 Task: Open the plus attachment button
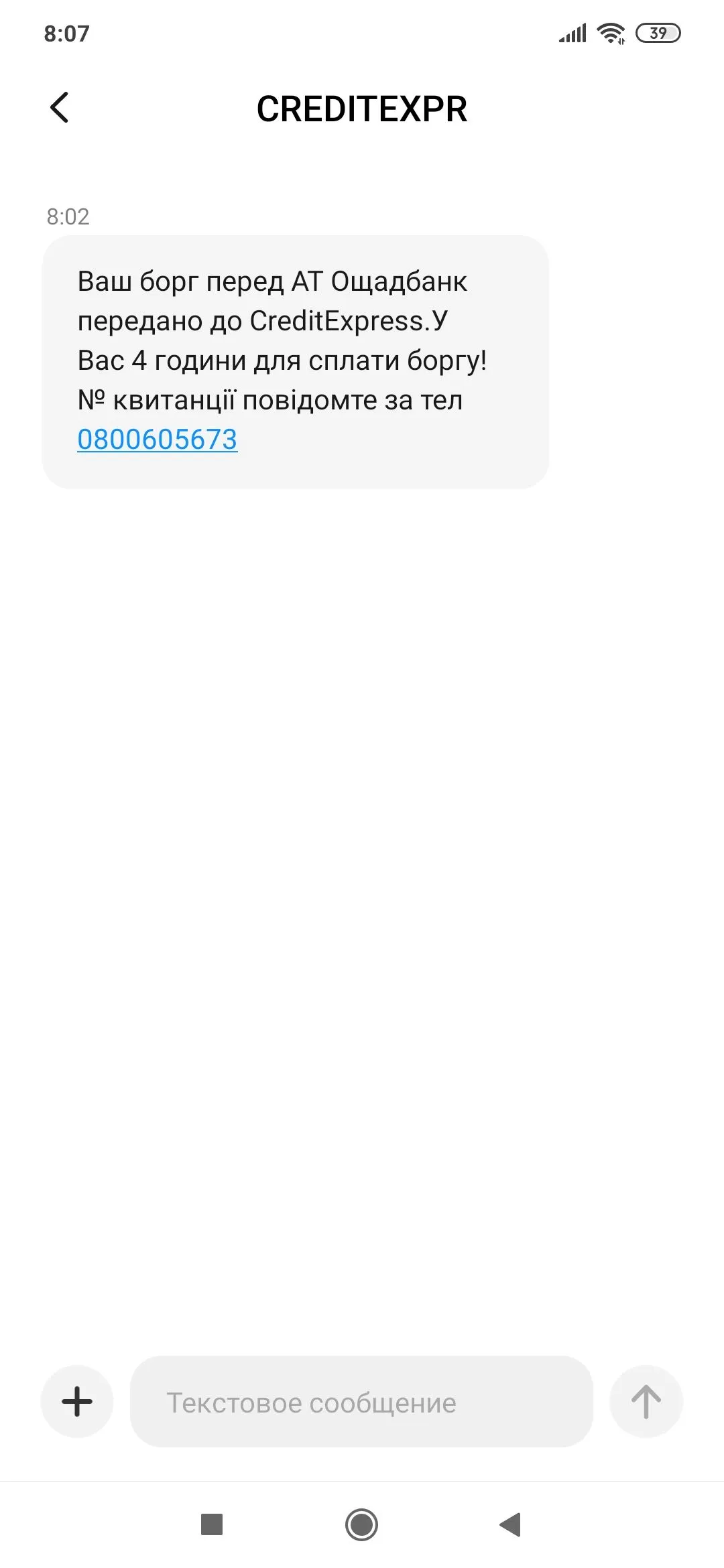pyautogui.click(x=77, y=1401)
